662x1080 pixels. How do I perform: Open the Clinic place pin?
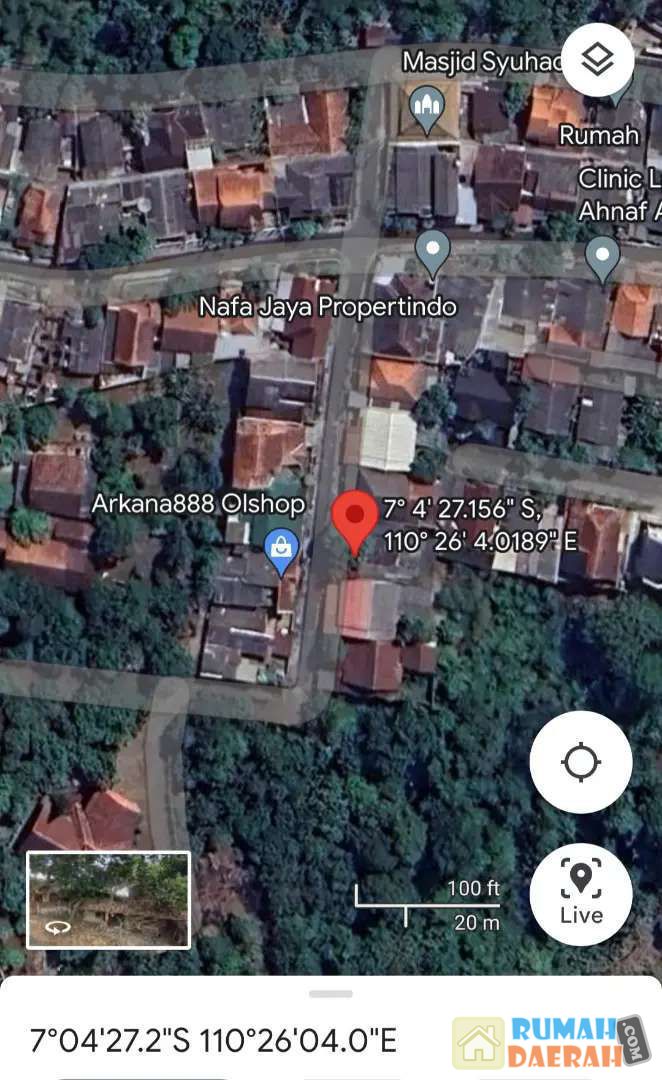coord(602,256)
